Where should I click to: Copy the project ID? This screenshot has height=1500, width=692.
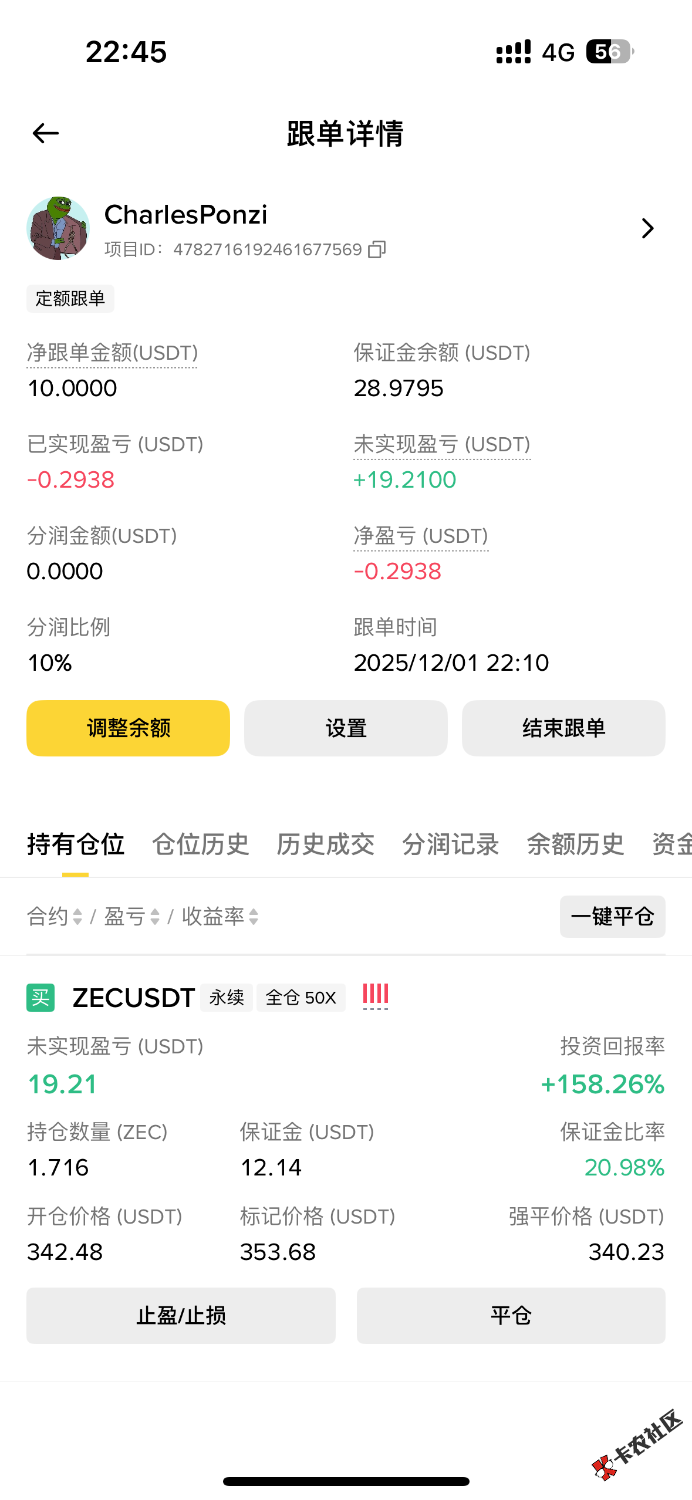click(377, 249)
